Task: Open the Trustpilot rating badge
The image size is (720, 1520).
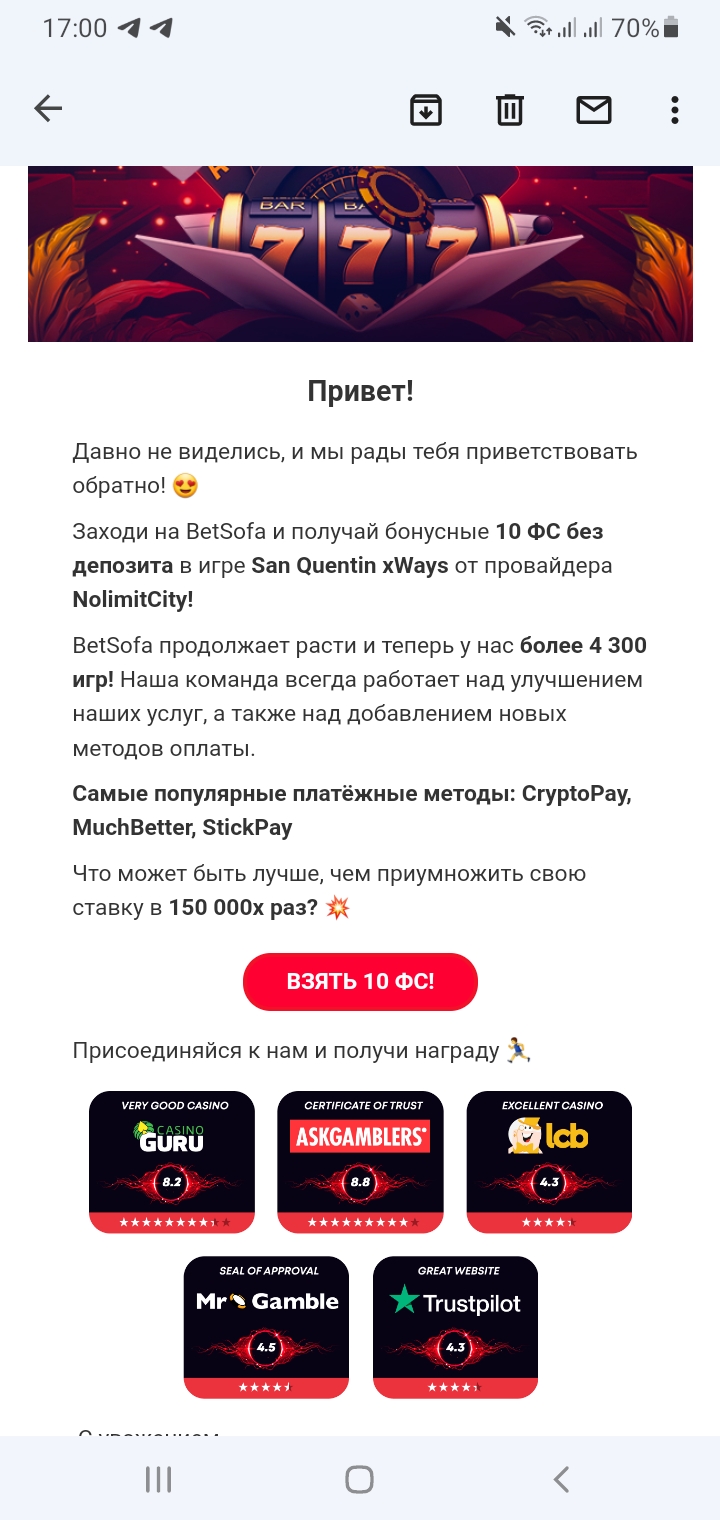Action: coord(455,1327)
